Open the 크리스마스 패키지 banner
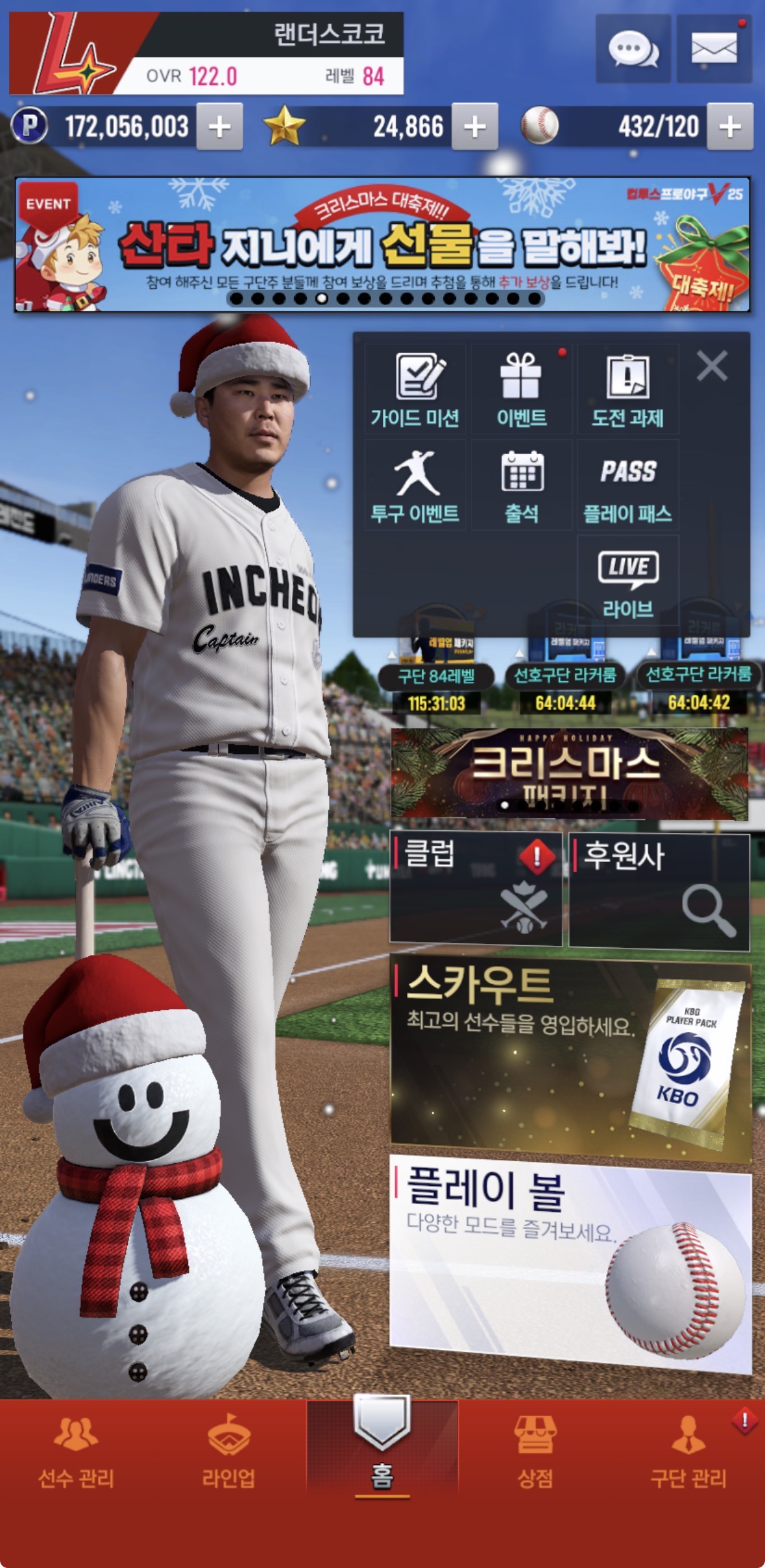 coord(569,773)
